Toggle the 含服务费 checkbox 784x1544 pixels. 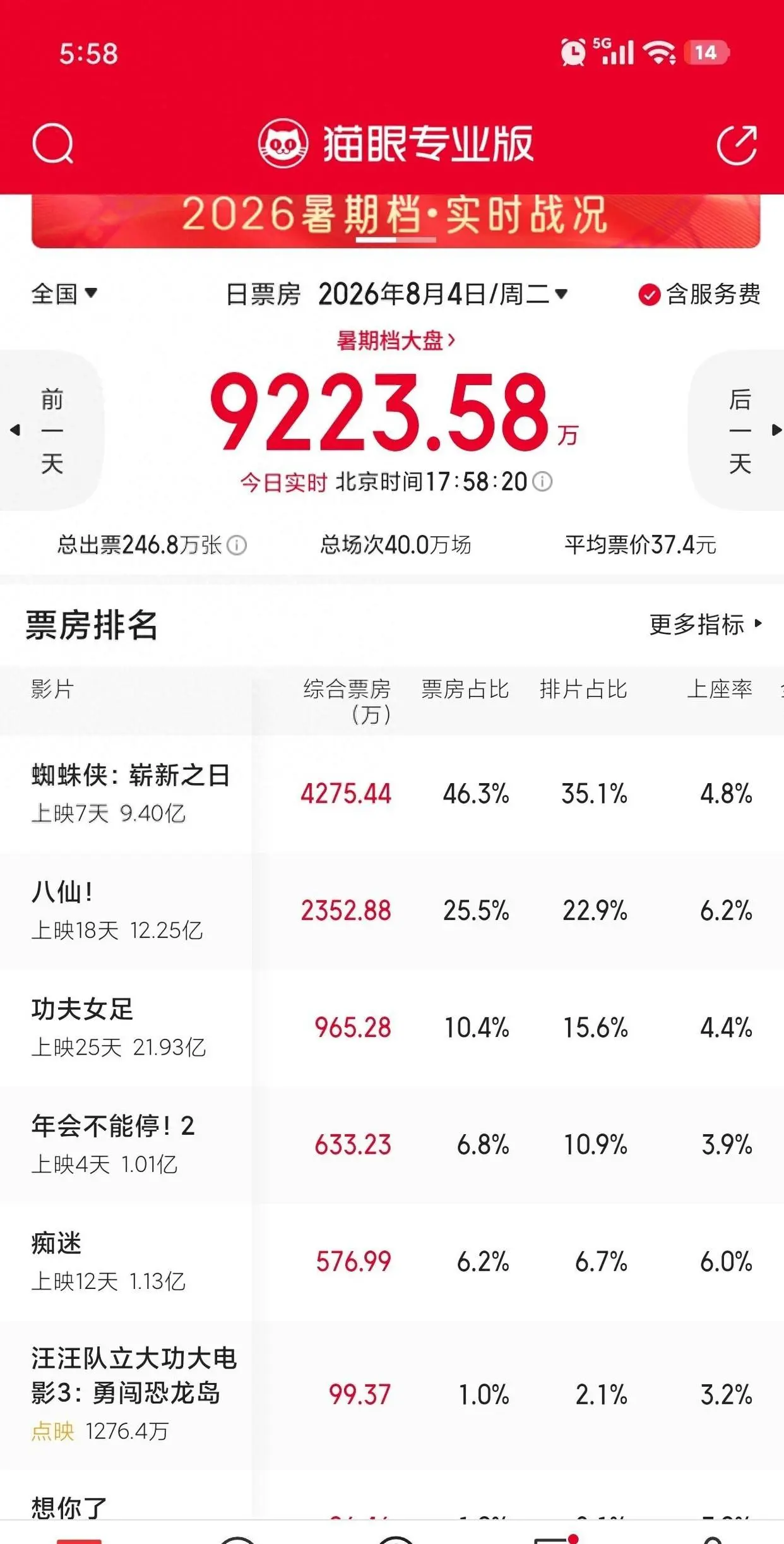point(699,294)
